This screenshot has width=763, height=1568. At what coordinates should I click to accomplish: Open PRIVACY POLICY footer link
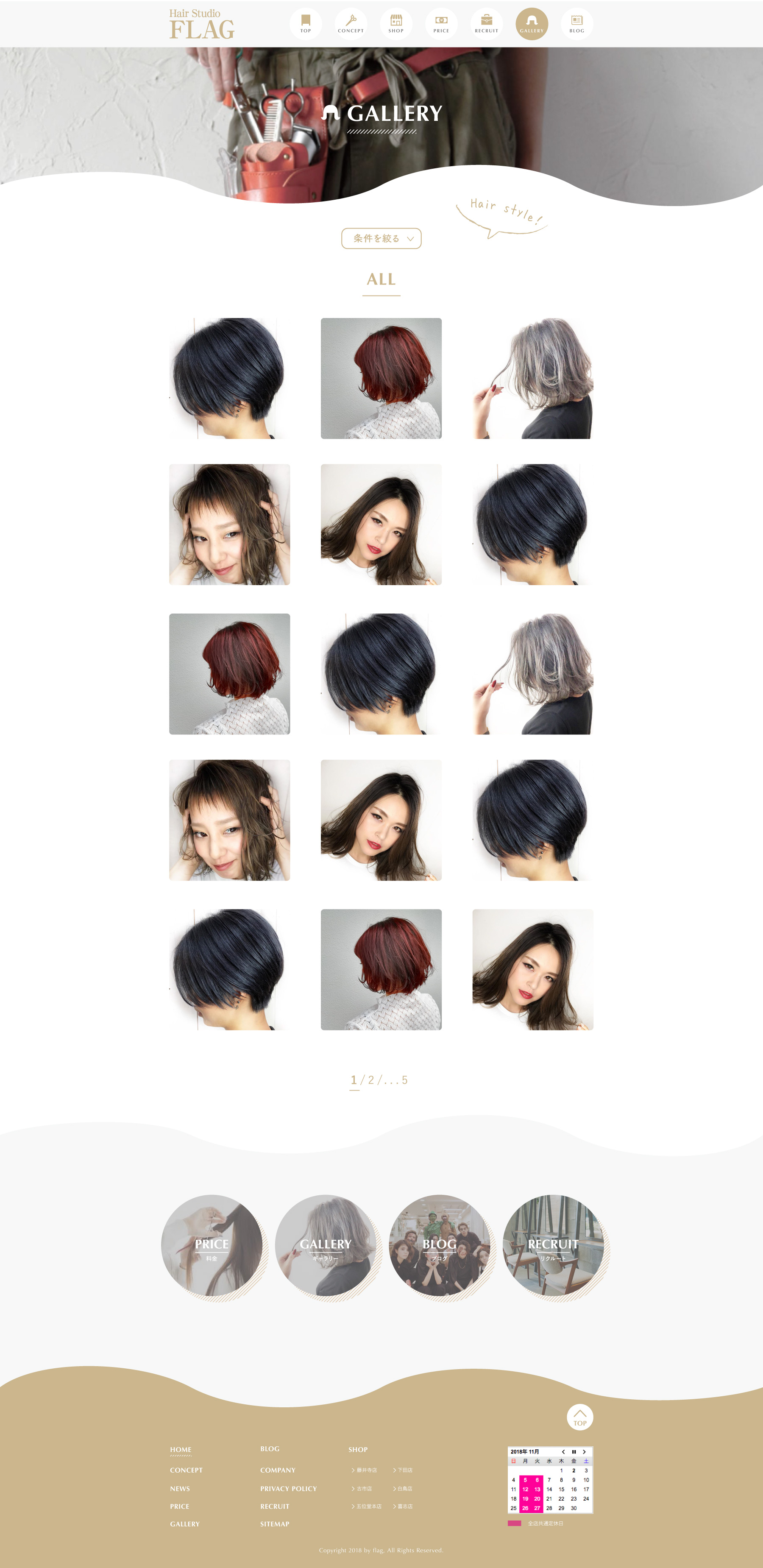pos(288,1488)
